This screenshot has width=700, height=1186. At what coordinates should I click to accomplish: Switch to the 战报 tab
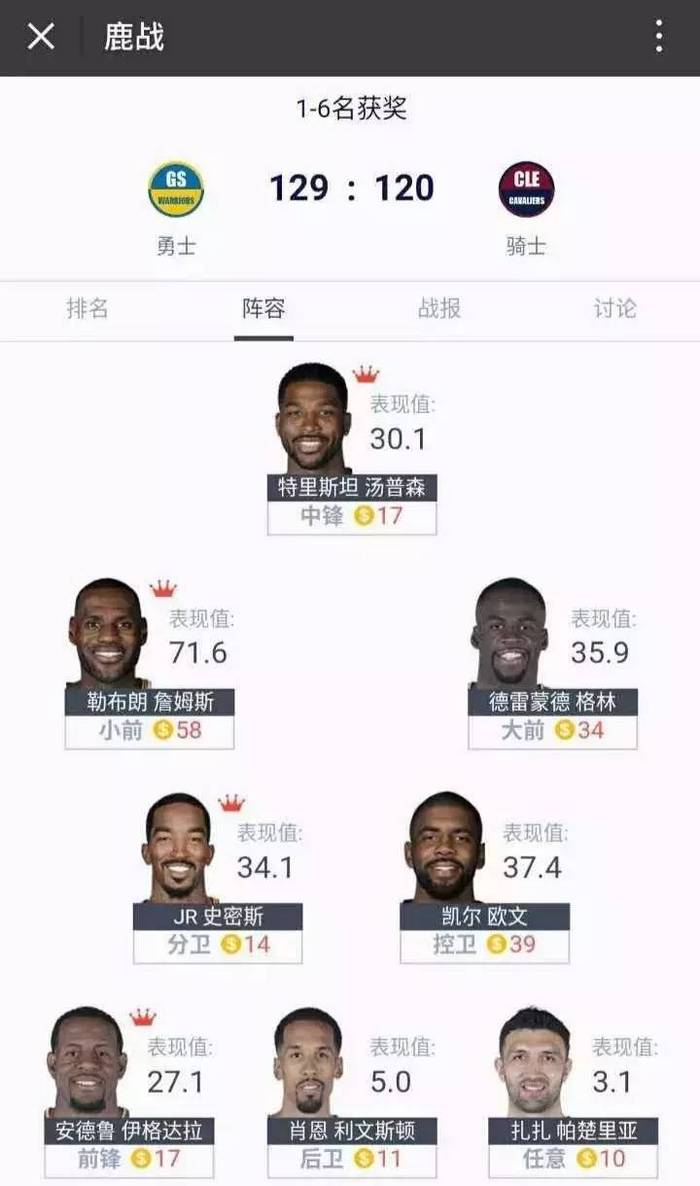coord(439,308)
